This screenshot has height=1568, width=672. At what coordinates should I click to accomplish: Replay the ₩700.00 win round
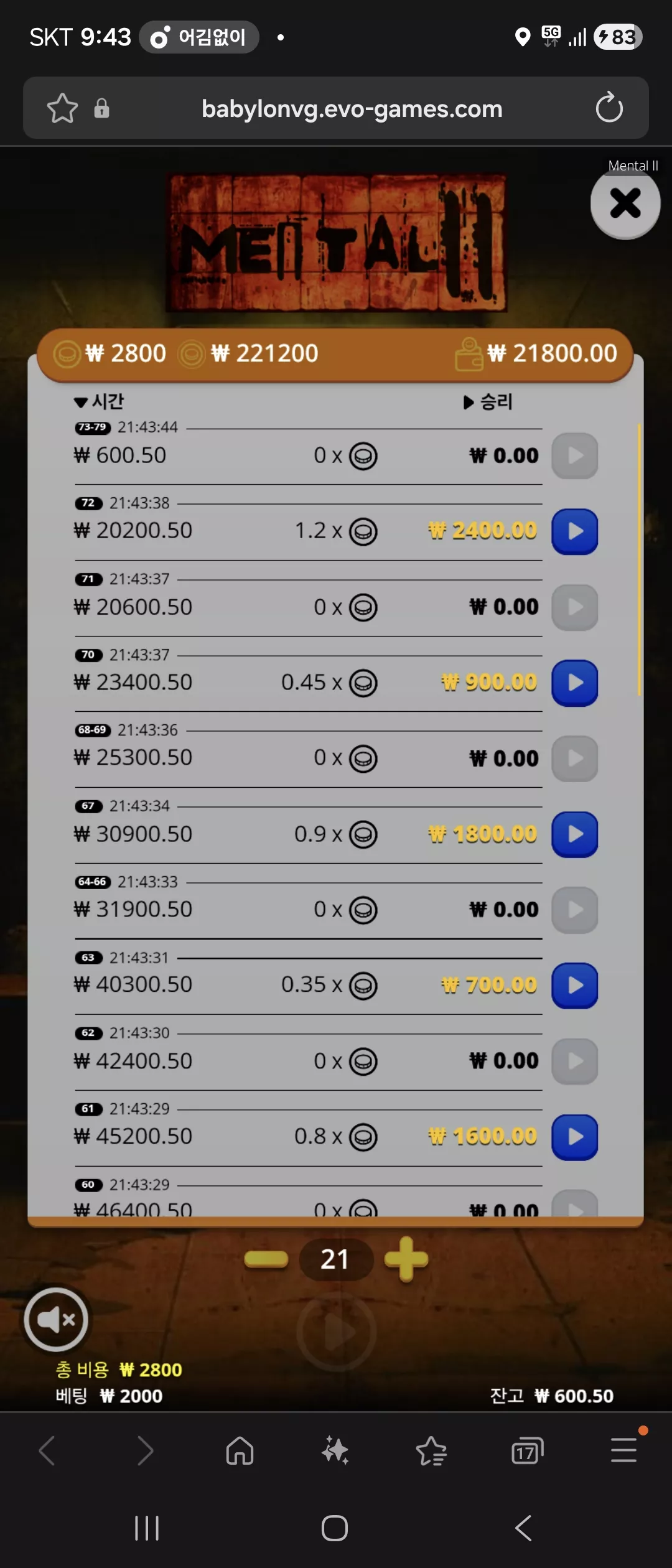(575, 986)
